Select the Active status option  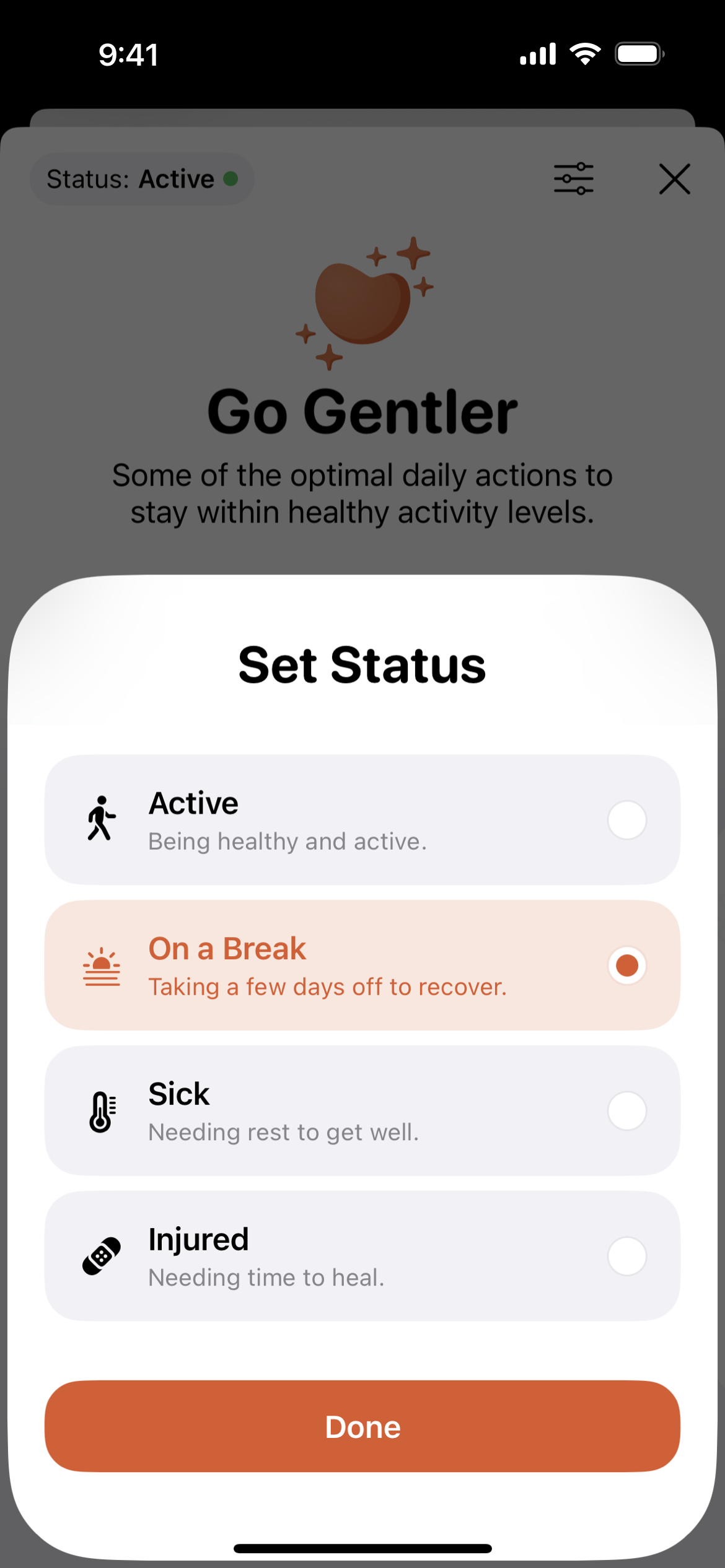click(362, 819)
